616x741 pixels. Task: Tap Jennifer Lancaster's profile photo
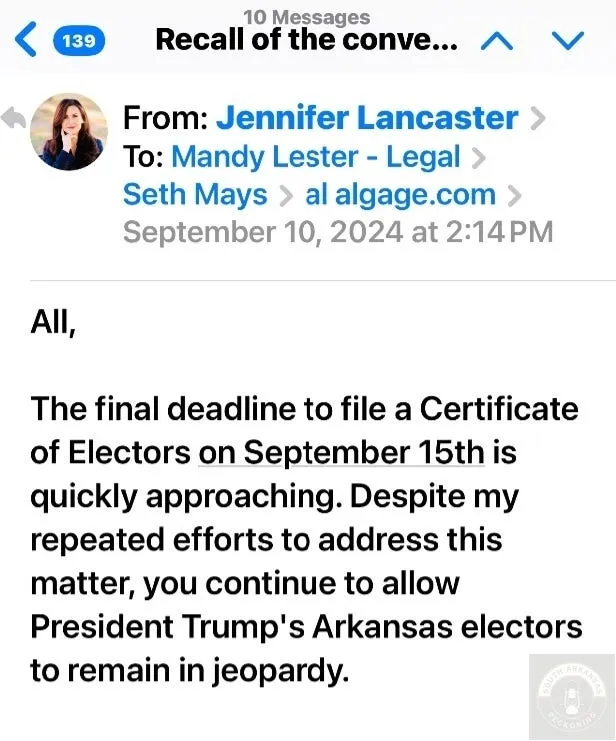click(x=68, y=132)
